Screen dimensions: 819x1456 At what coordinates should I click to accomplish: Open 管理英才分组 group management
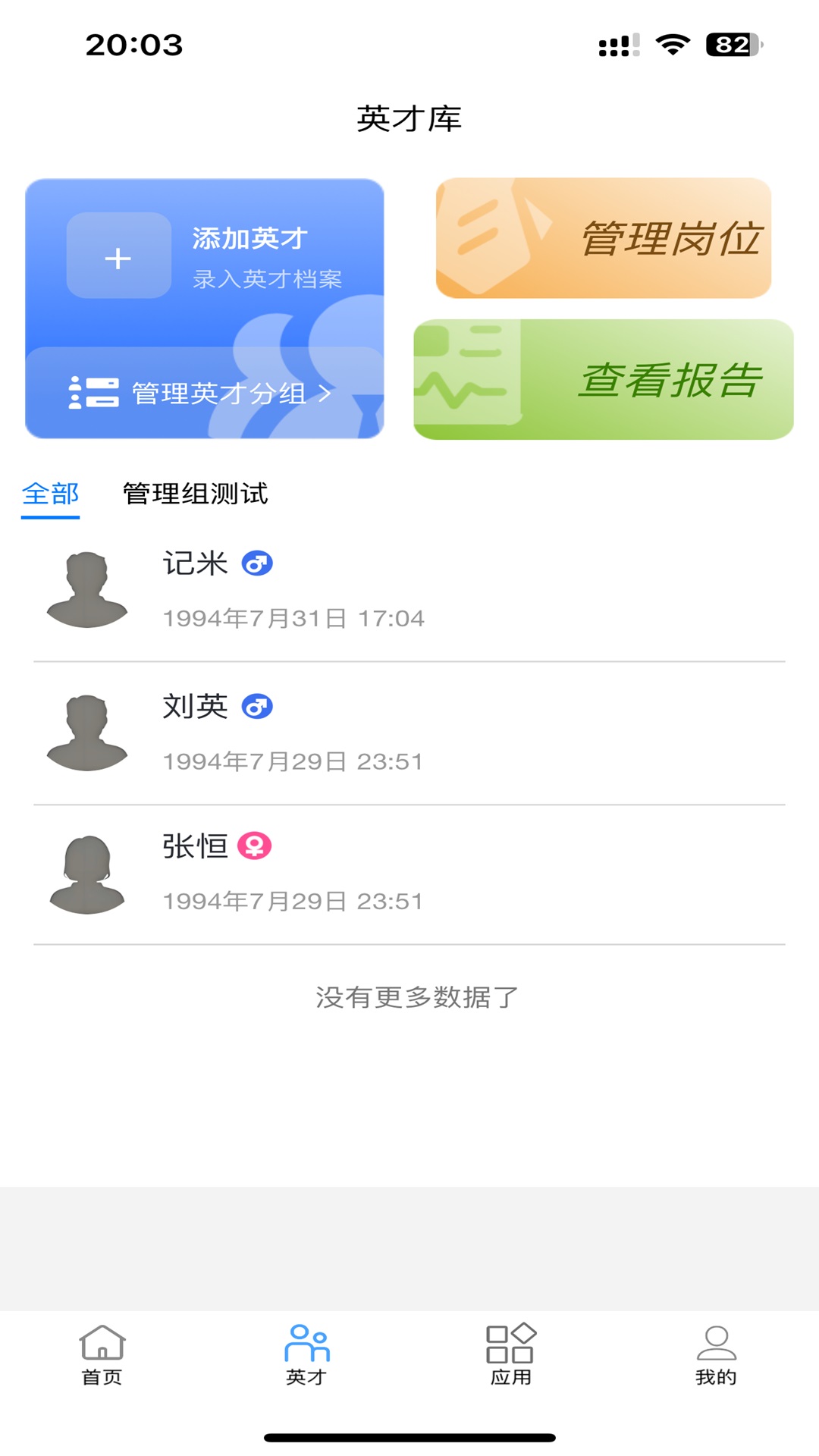click(x=202, y=393)
